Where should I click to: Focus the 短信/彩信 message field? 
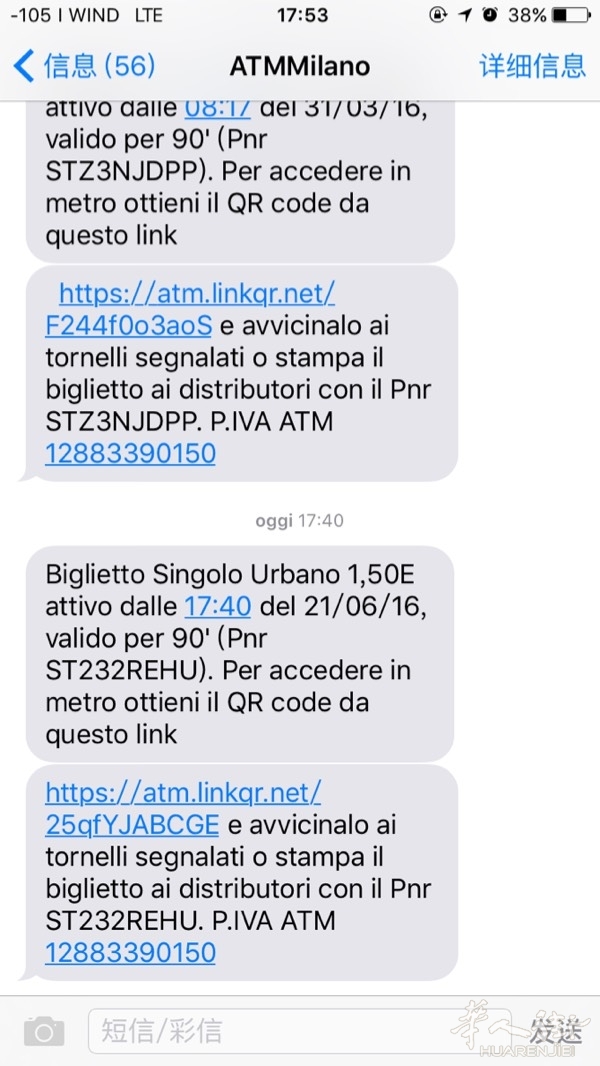[x=300, y=1030]
